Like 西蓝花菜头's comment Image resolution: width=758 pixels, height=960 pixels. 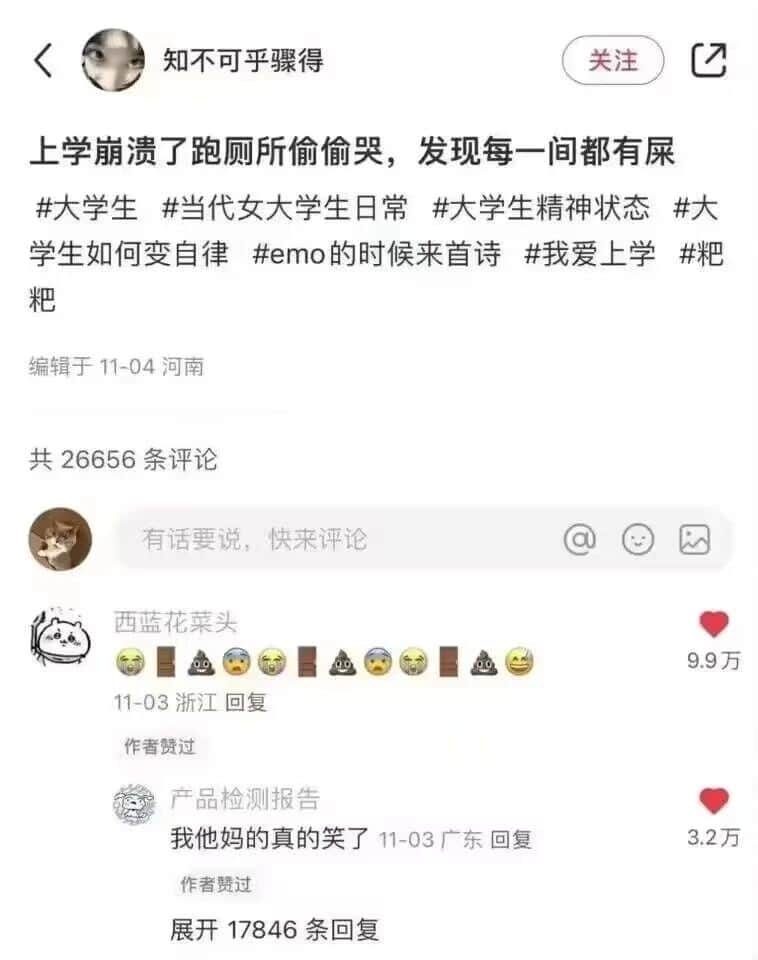[x=714, y=624]
